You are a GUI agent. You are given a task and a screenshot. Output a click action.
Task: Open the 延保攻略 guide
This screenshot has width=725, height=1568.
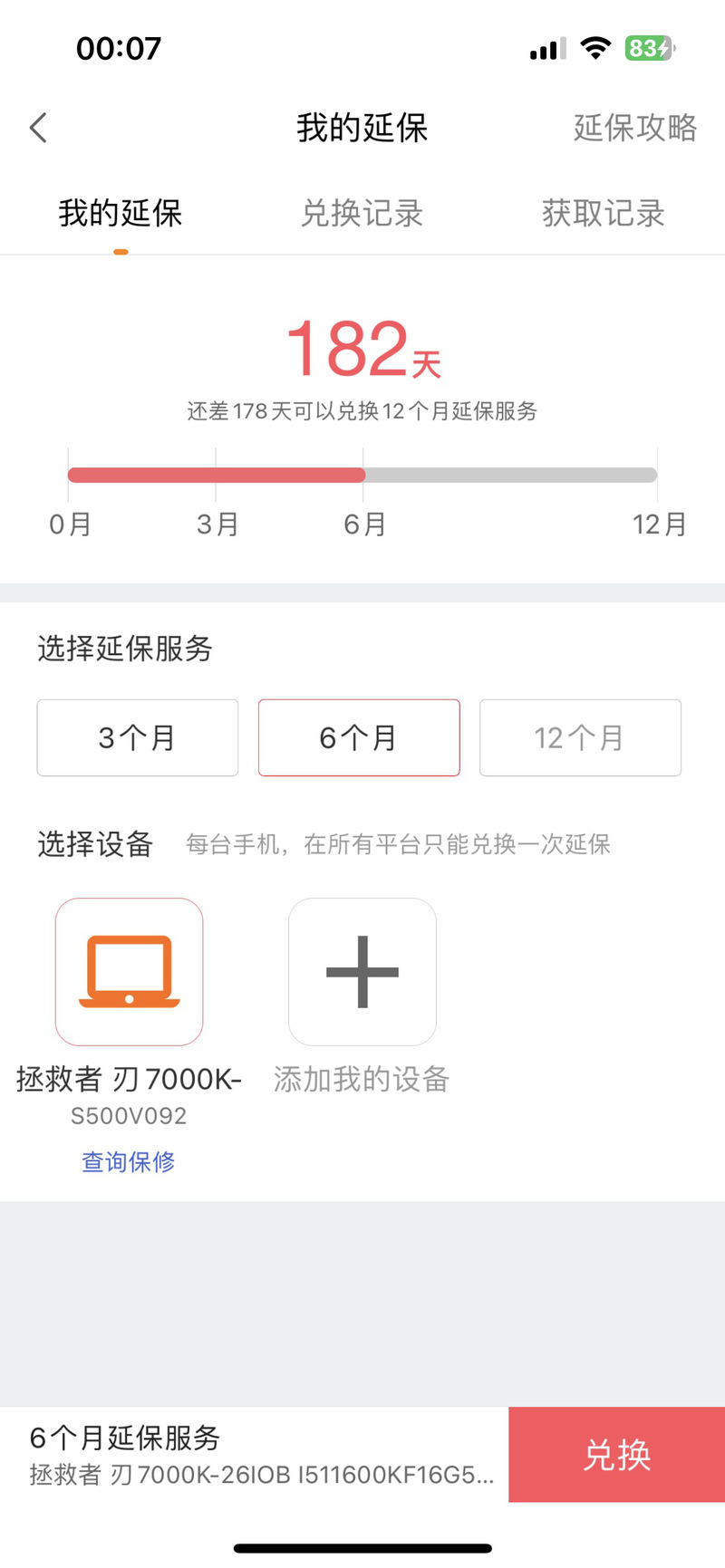[x=634, y=128]
